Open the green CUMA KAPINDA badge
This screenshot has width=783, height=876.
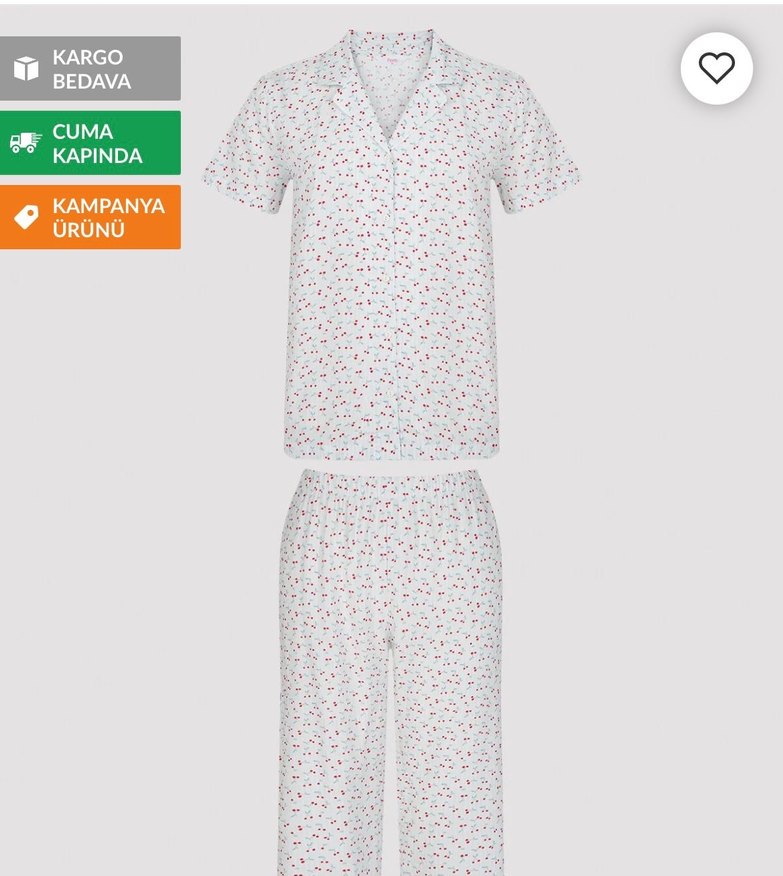point(89,141)
